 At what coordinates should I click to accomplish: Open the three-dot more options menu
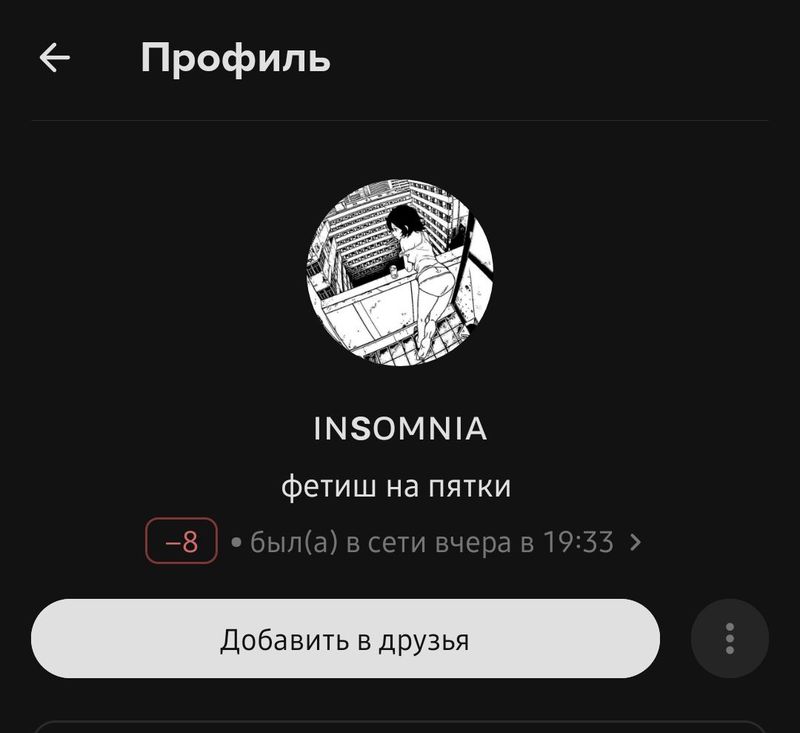[x=730, y=639]
